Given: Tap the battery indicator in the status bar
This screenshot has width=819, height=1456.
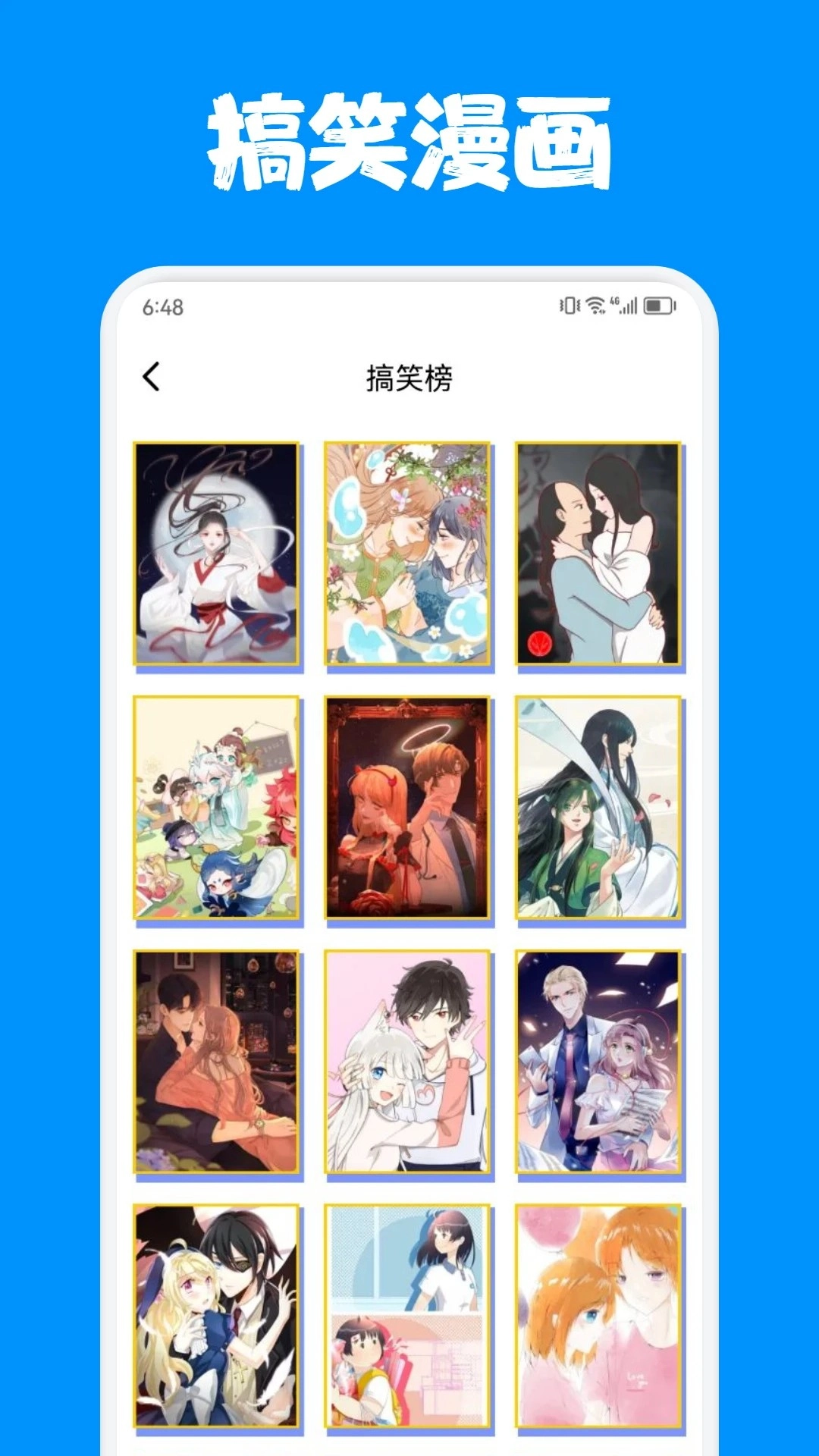Looking at the screenshot, I should (x=659, y=306).
